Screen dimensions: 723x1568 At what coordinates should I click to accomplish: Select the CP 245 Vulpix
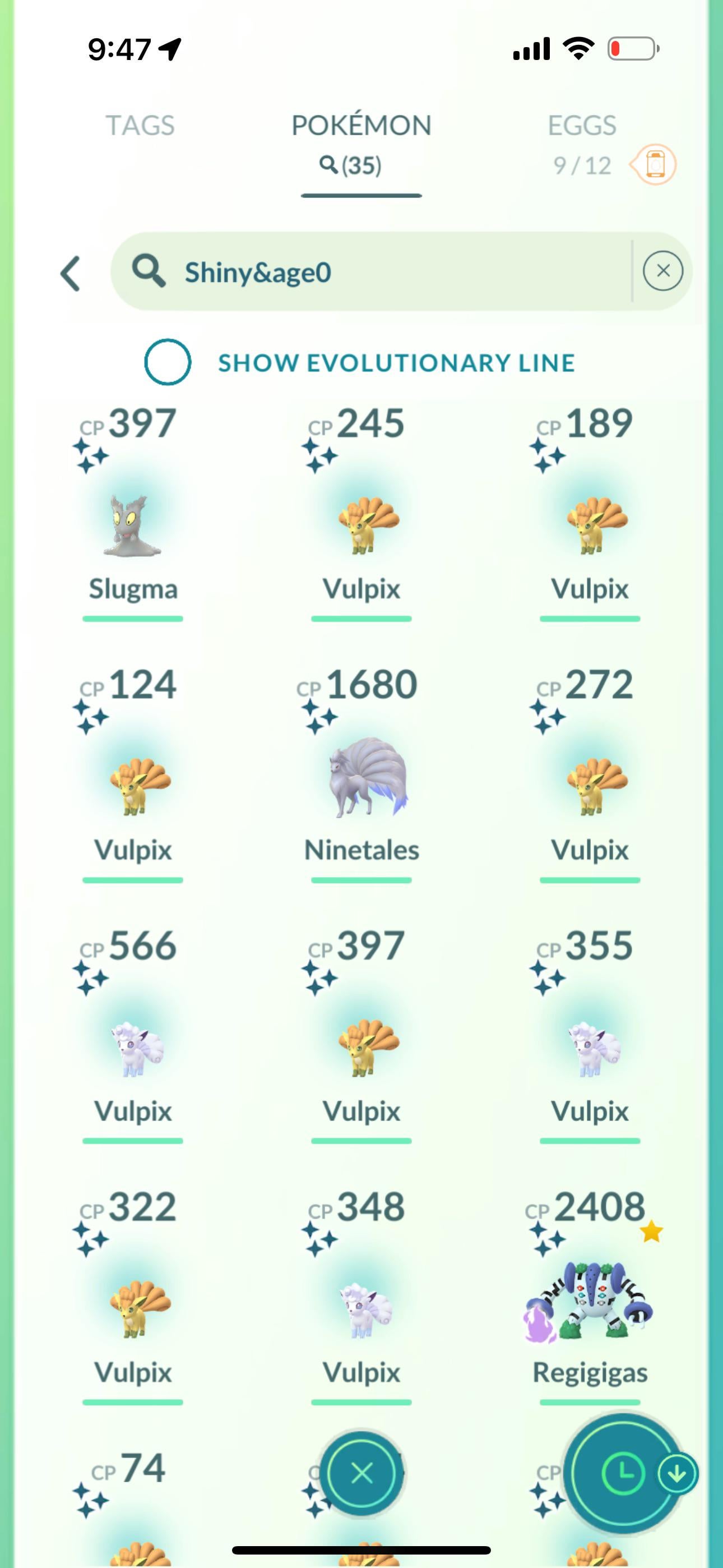(361, 523)
